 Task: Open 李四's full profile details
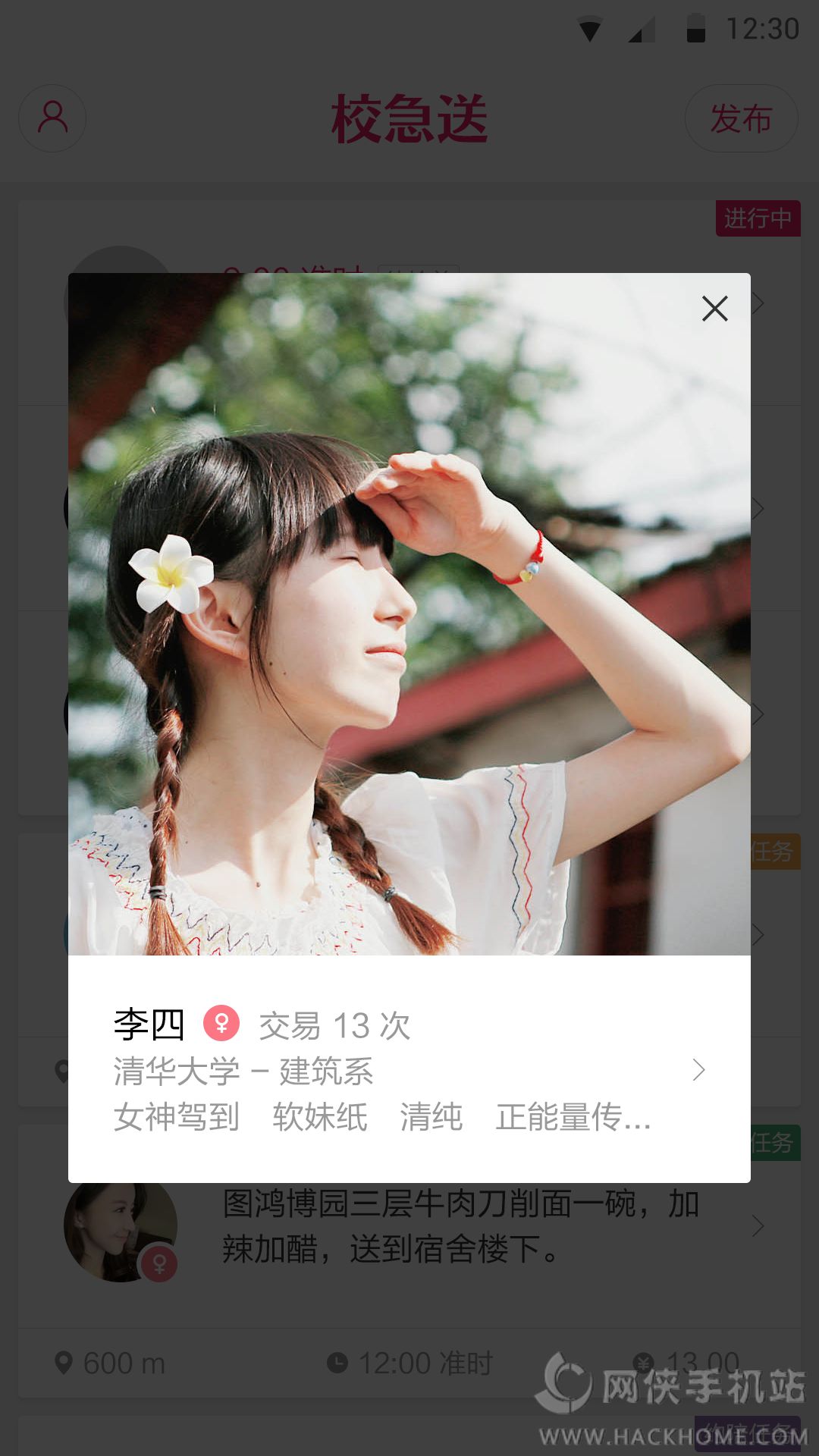409,1069
